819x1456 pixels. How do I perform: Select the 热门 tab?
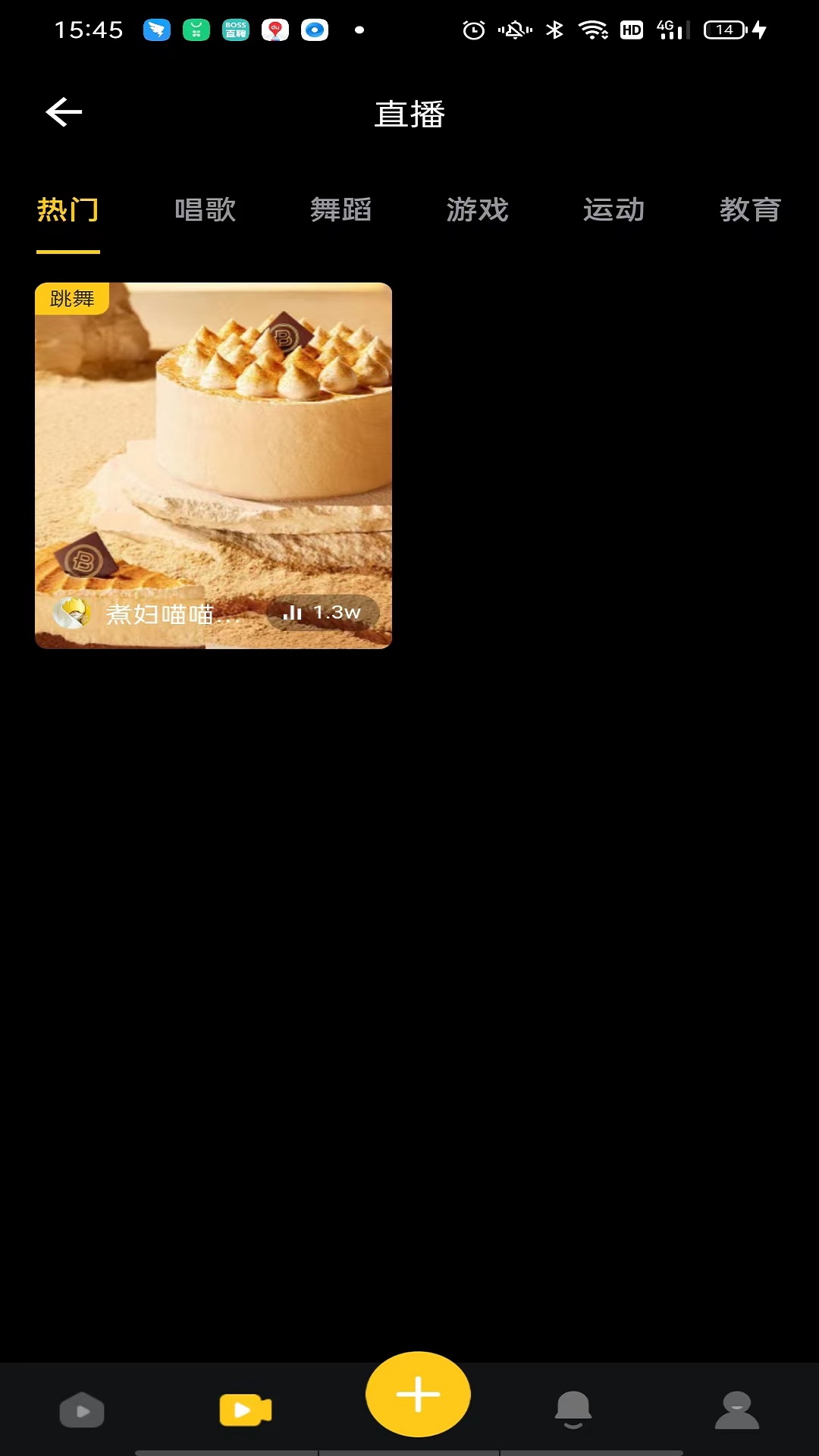point(68,210)
